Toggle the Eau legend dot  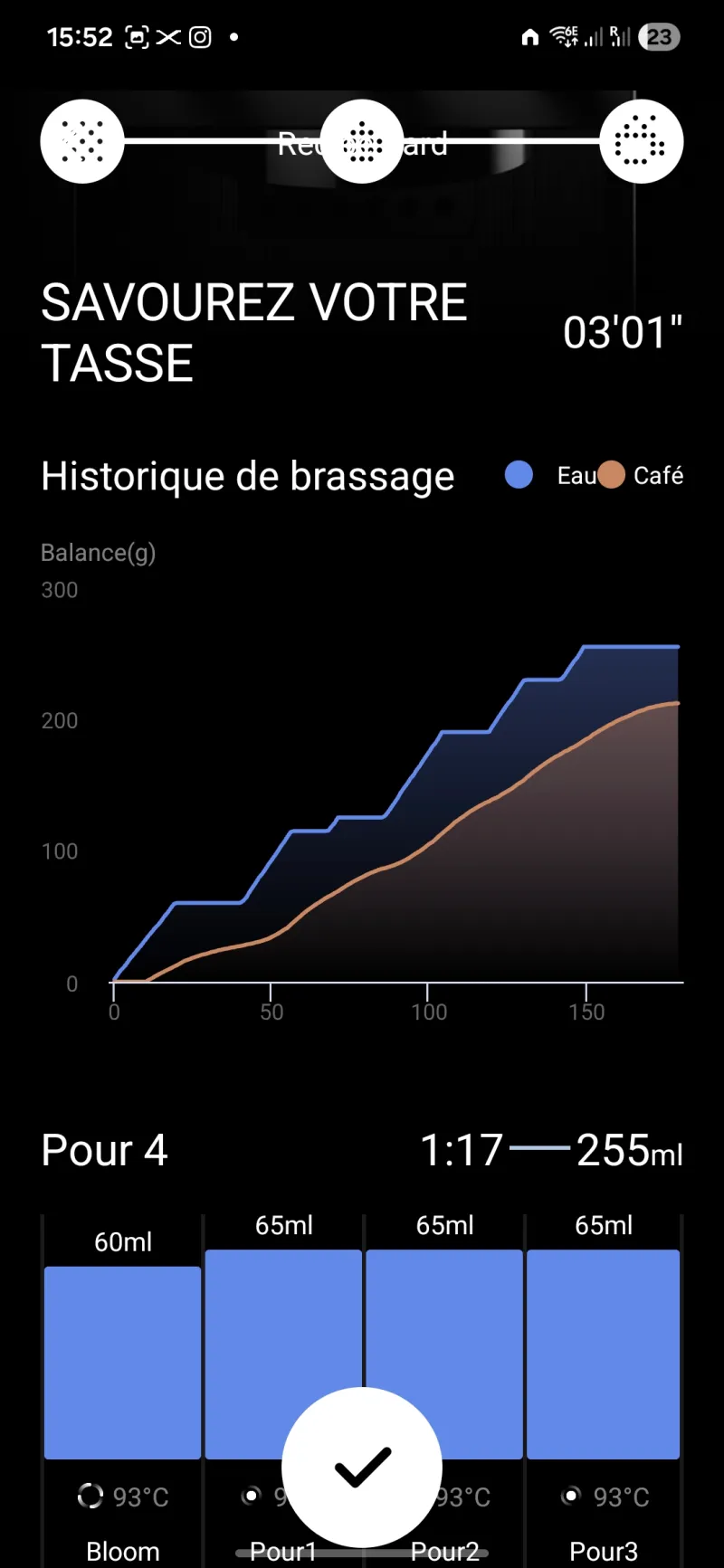tap(519, 474)
